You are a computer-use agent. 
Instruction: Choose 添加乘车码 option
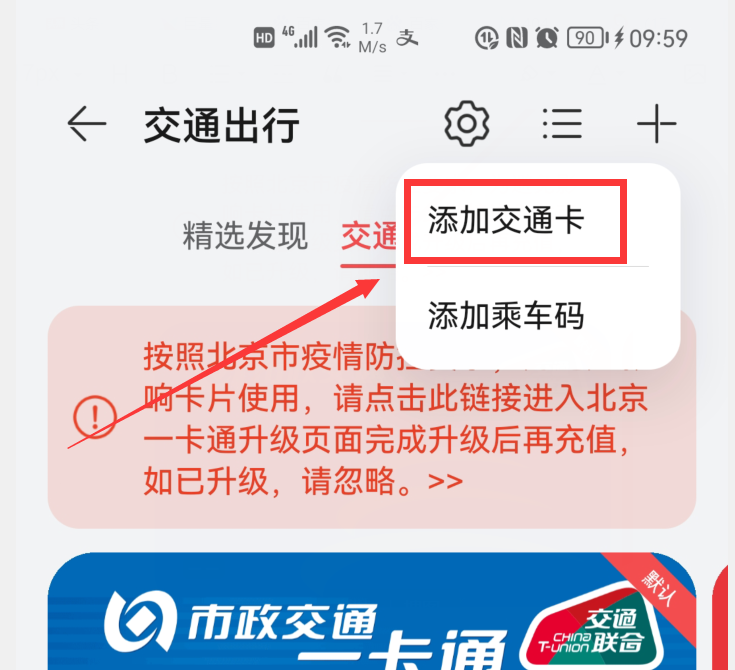tap(505, 316)
